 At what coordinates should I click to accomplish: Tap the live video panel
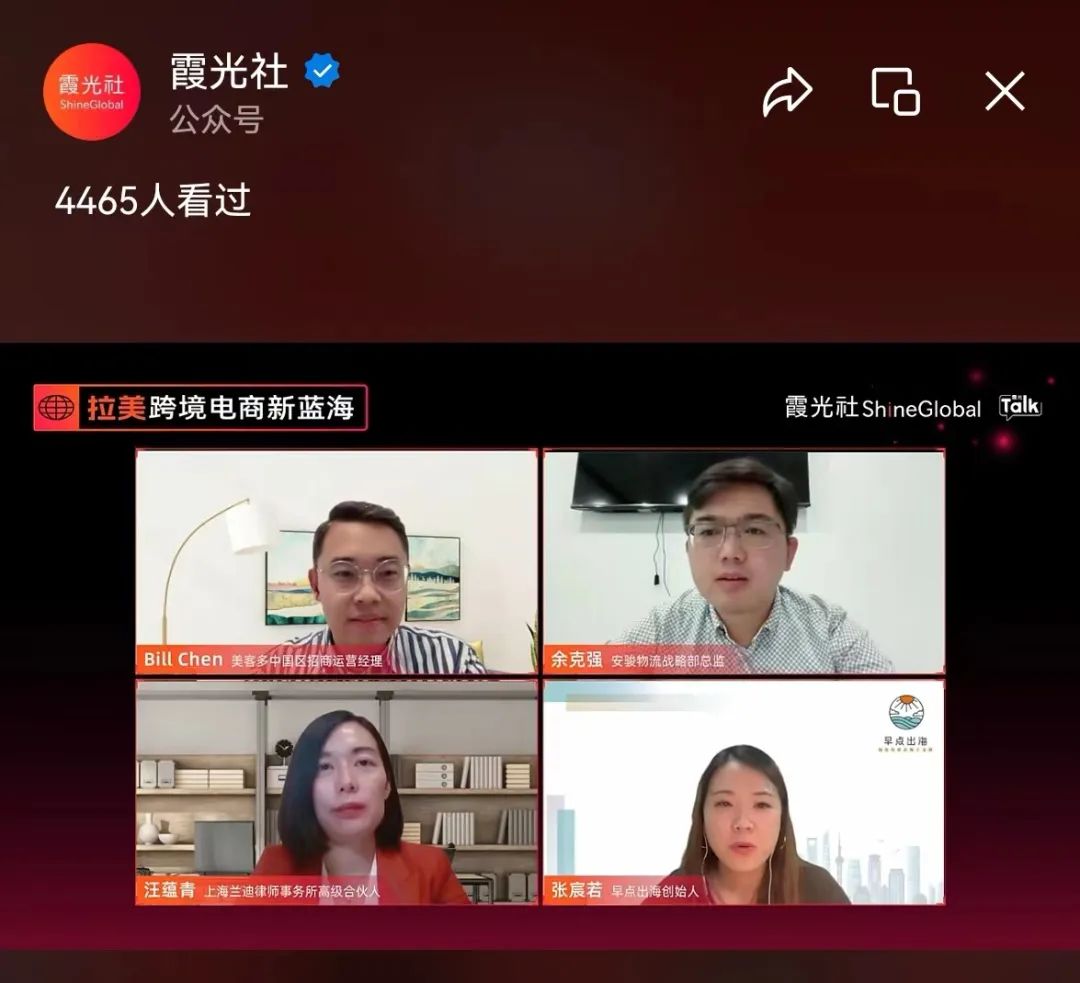coord(540,660)
